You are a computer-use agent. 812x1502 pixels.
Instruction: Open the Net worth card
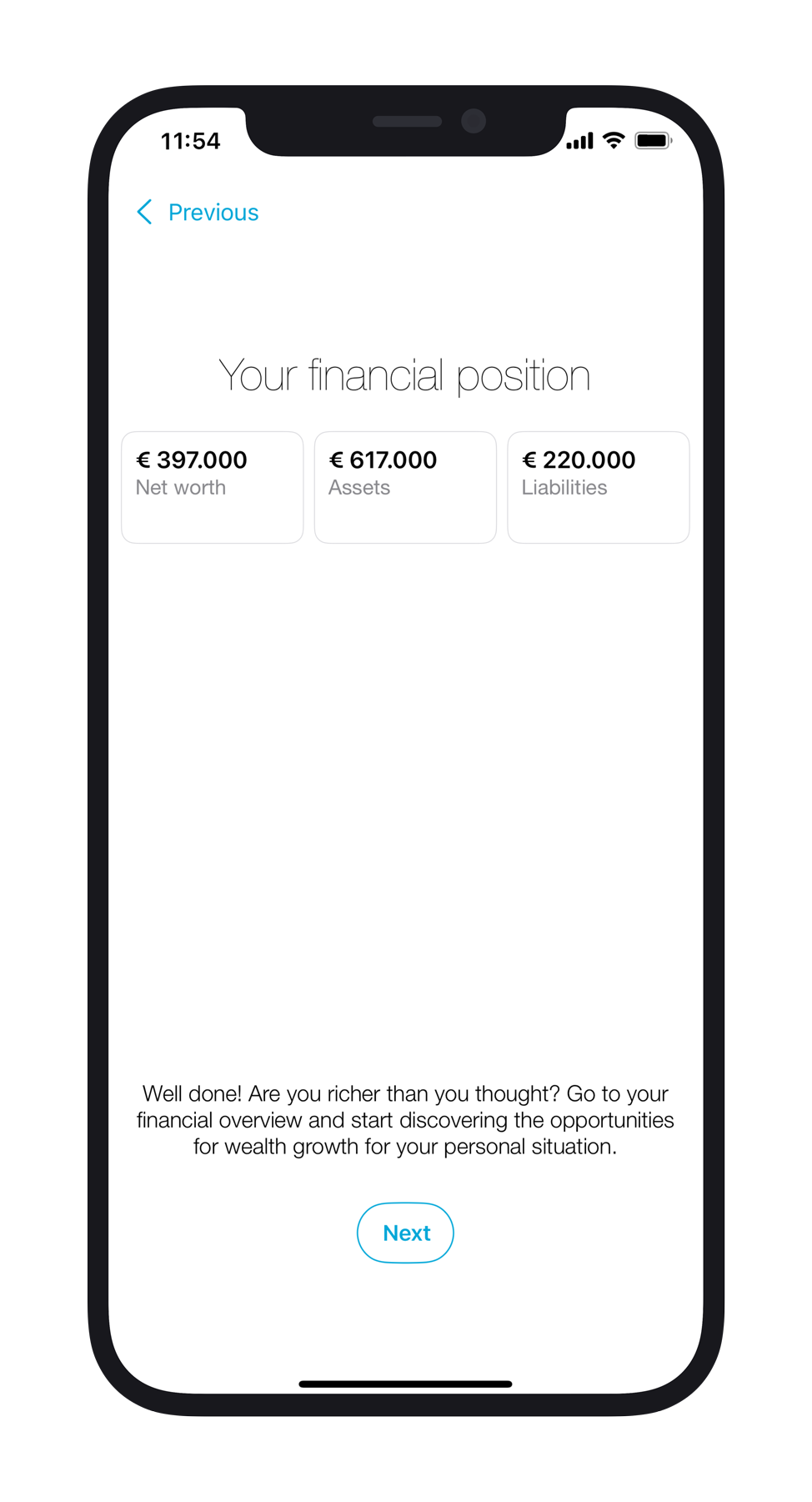[x=213, y=488]
